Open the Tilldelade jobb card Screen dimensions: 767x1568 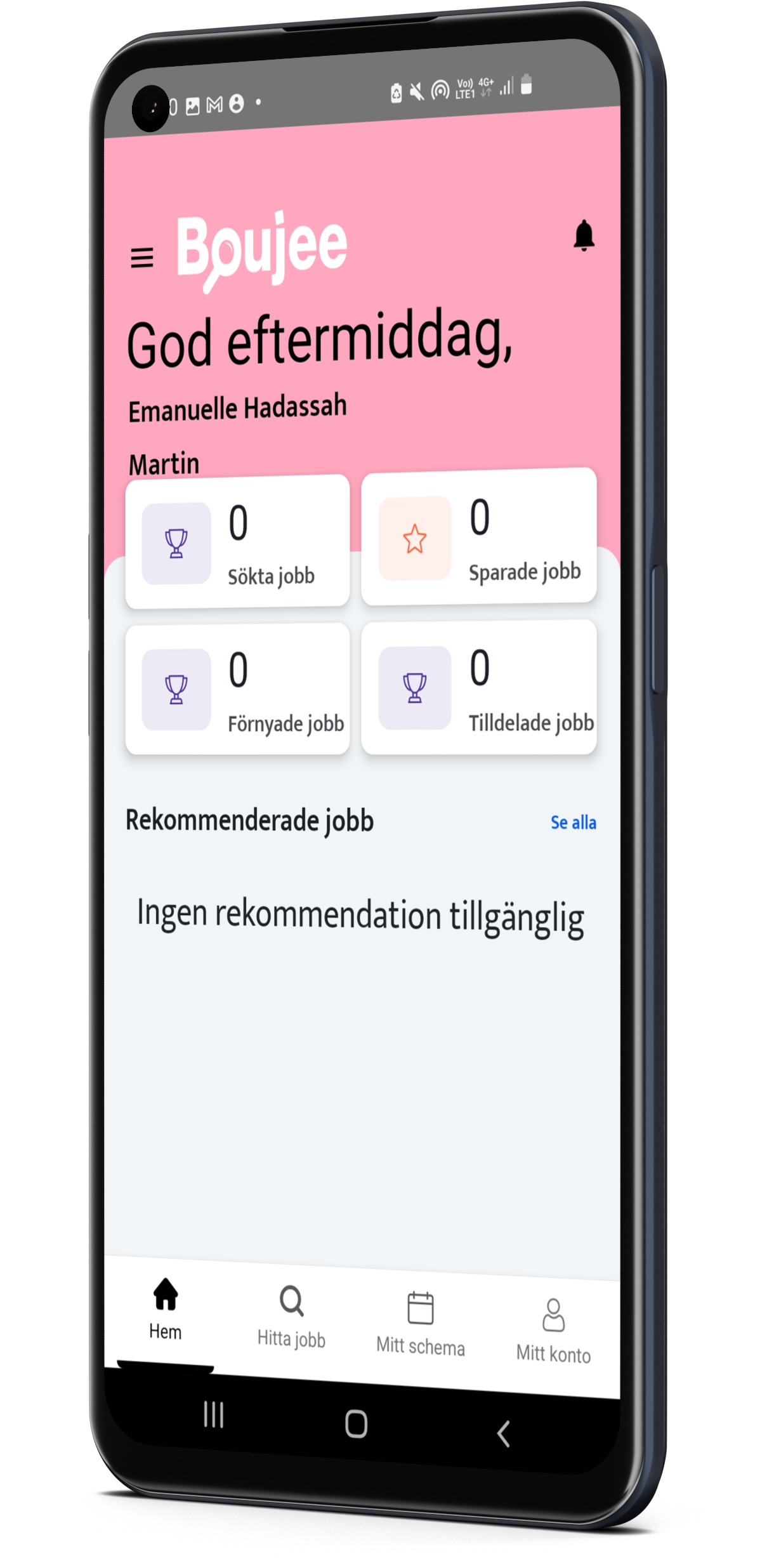coord(478,688)
